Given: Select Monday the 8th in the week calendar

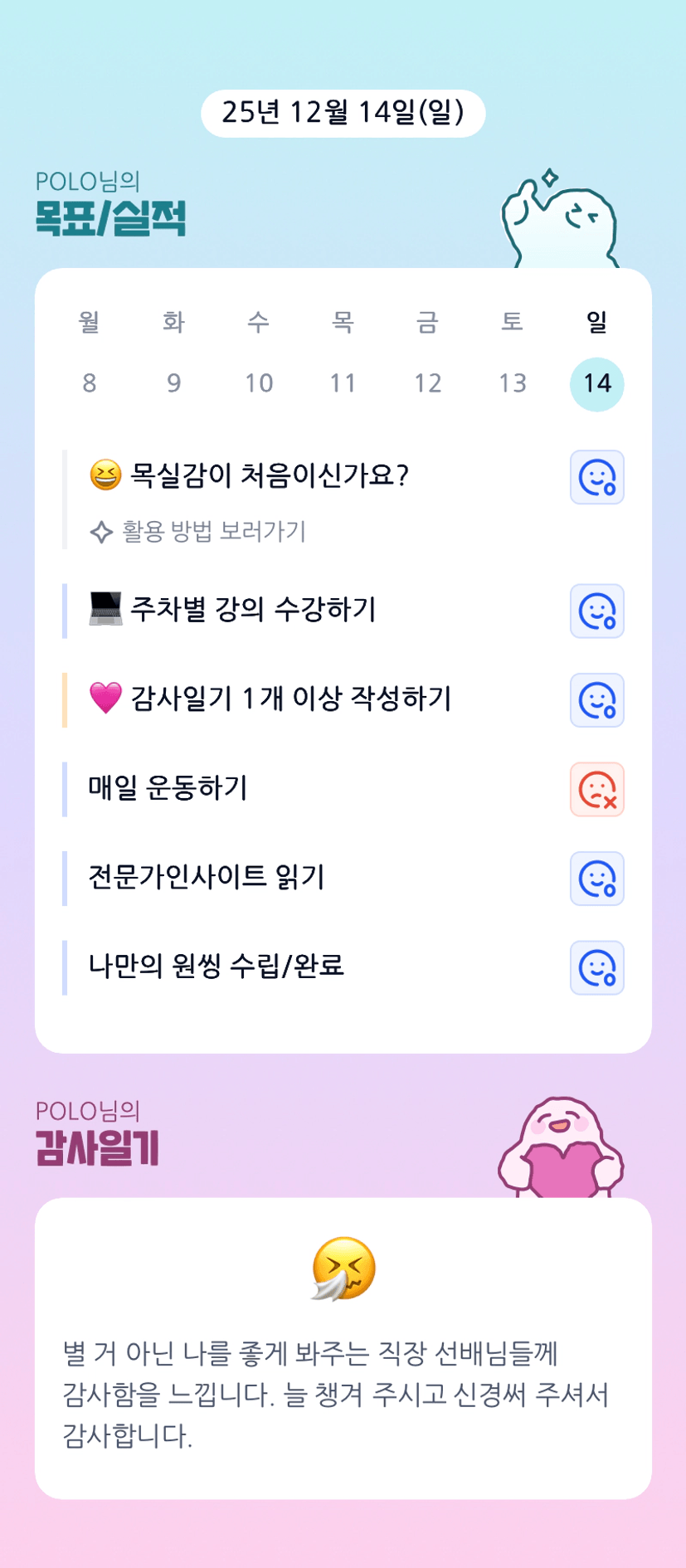Looking at the screenshot, I should pos(90,383).
